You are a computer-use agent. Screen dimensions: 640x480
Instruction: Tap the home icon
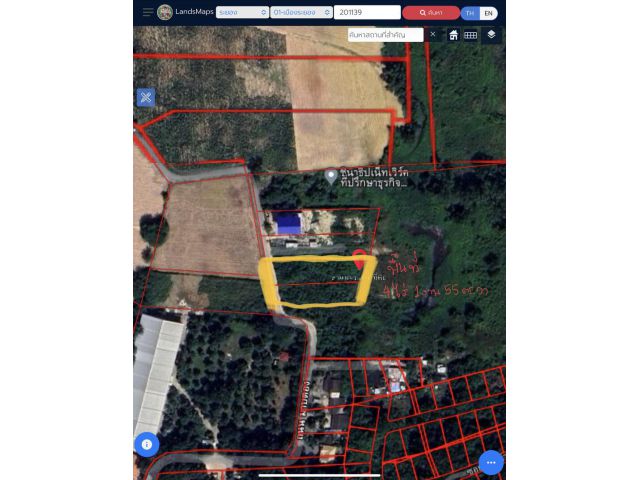(x=453, y=35)
